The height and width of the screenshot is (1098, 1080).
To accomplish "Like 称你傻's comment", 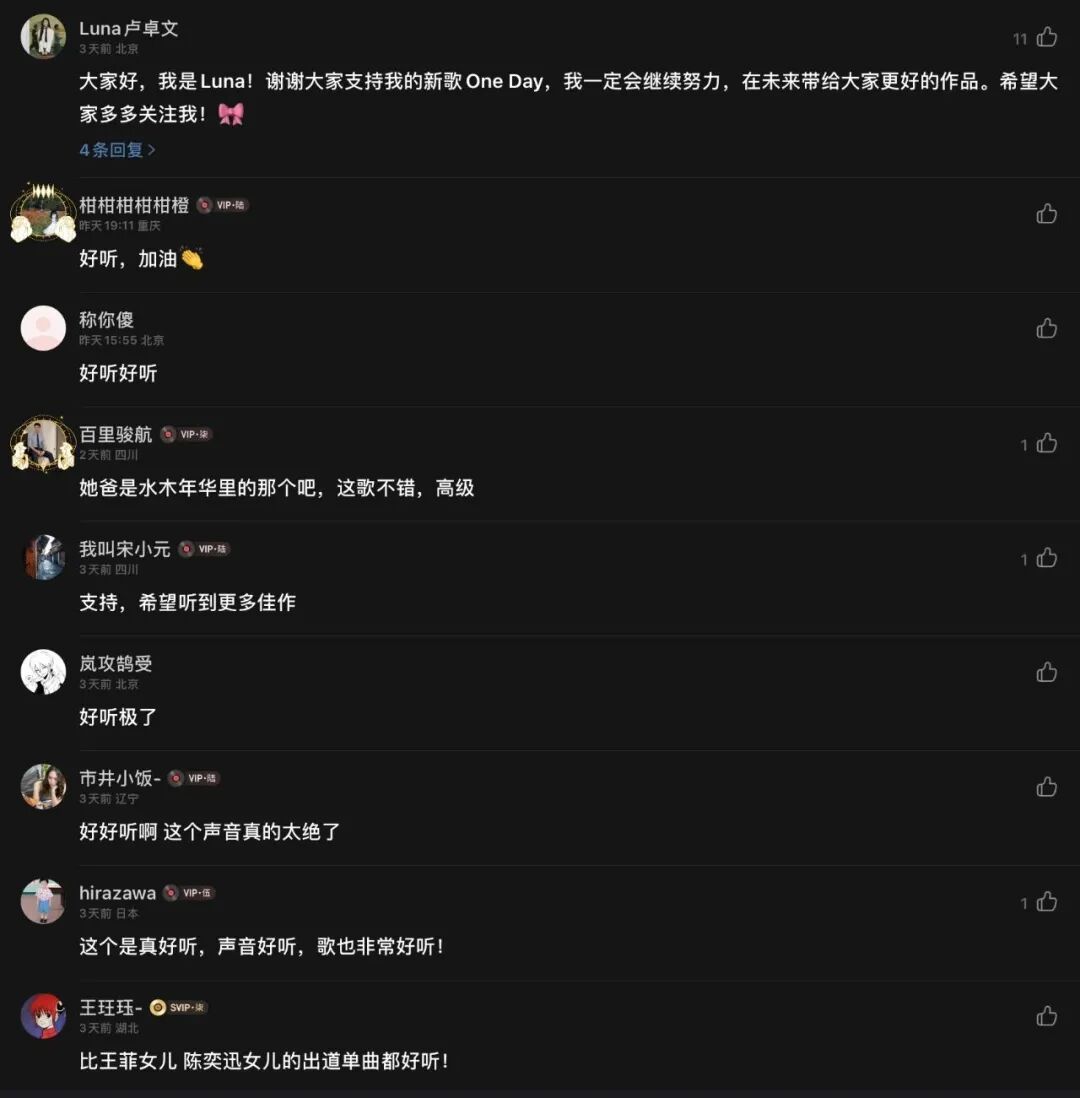I will pos(1046,328).
